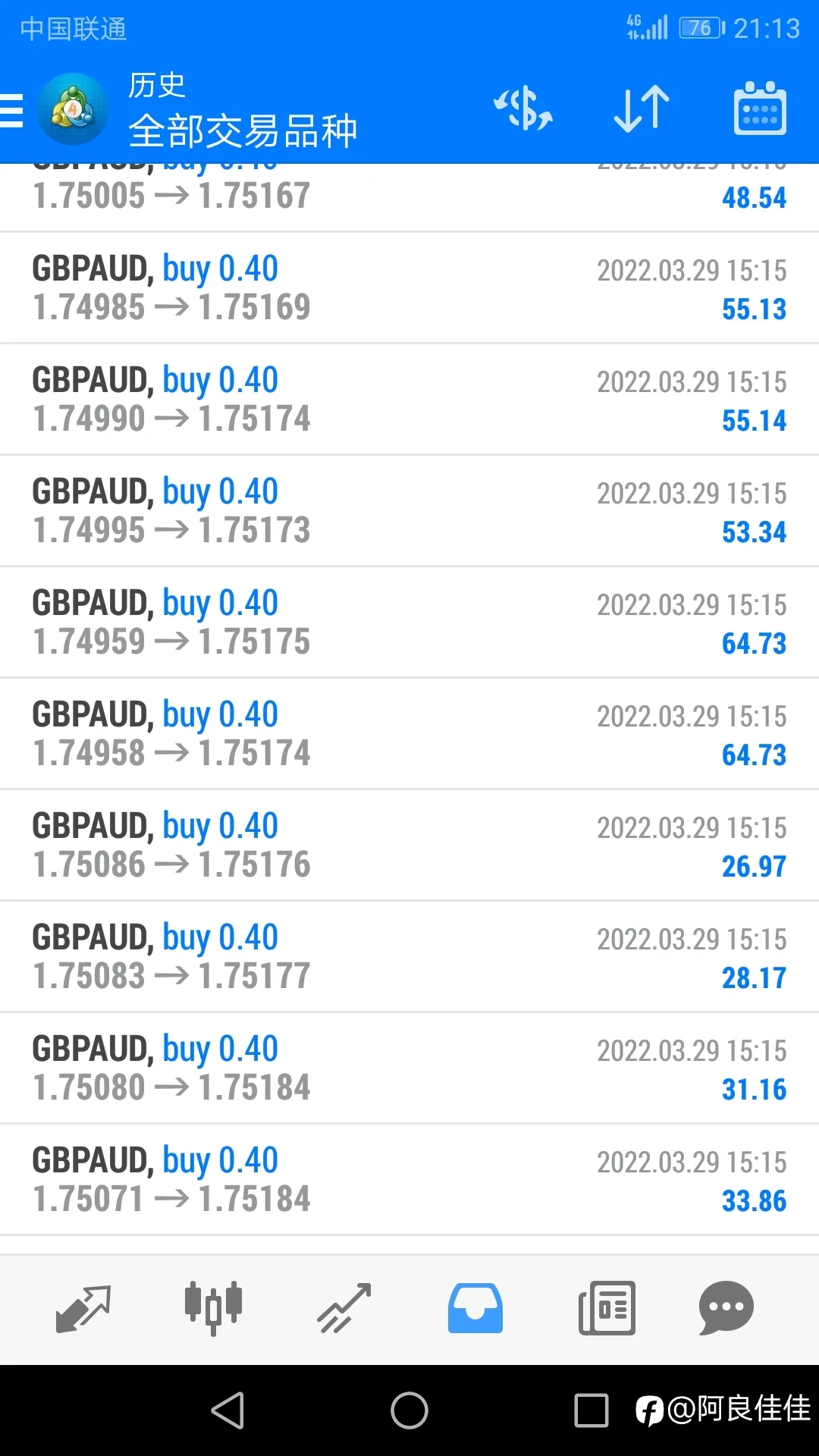This screenshot has width=819, height=1456.
Task: Switch to the Trade tab
Action: [x=344, y=1308]
